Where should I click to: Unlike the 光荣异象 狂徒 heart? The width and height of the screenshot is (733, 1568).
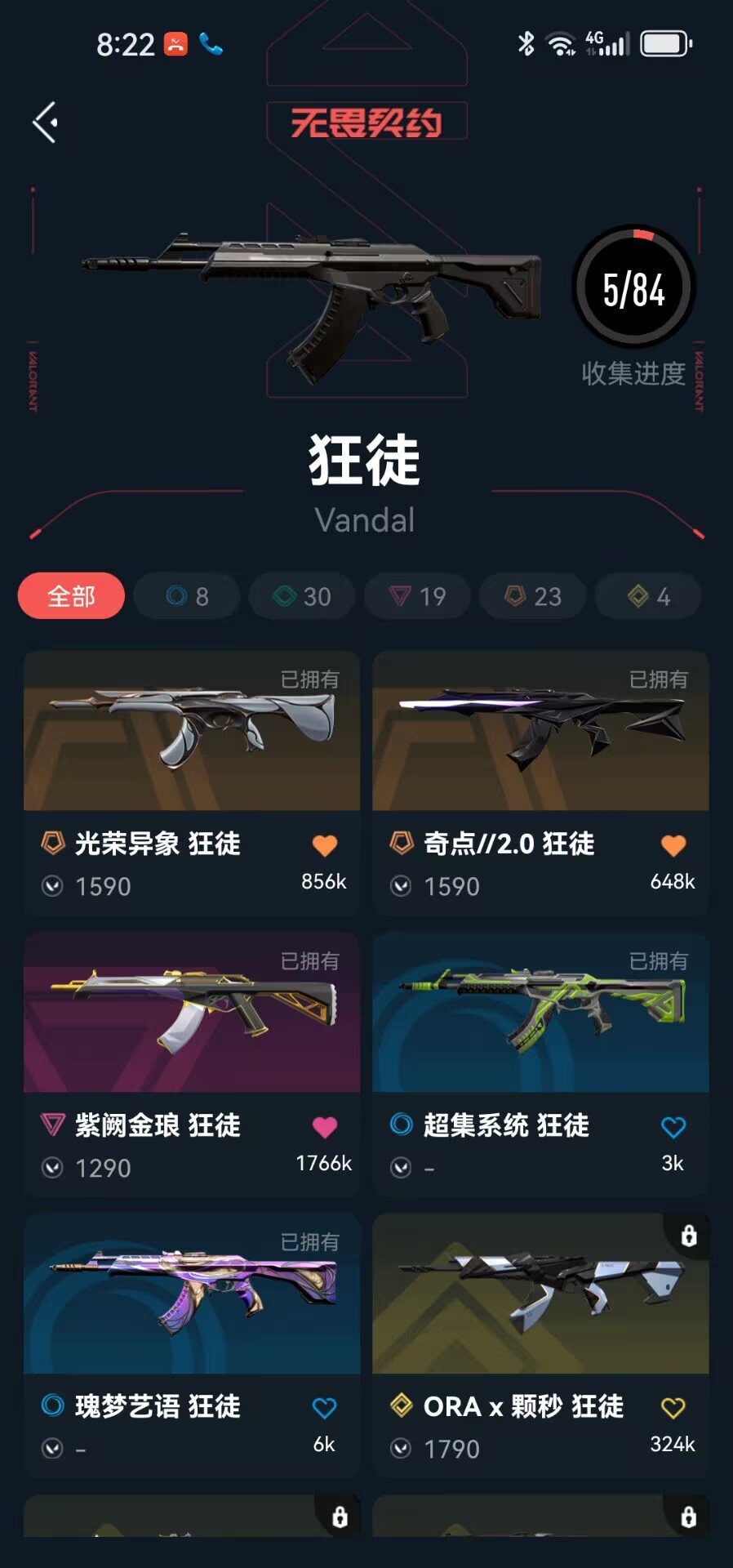pyautogui.click(x=325, y=845)
